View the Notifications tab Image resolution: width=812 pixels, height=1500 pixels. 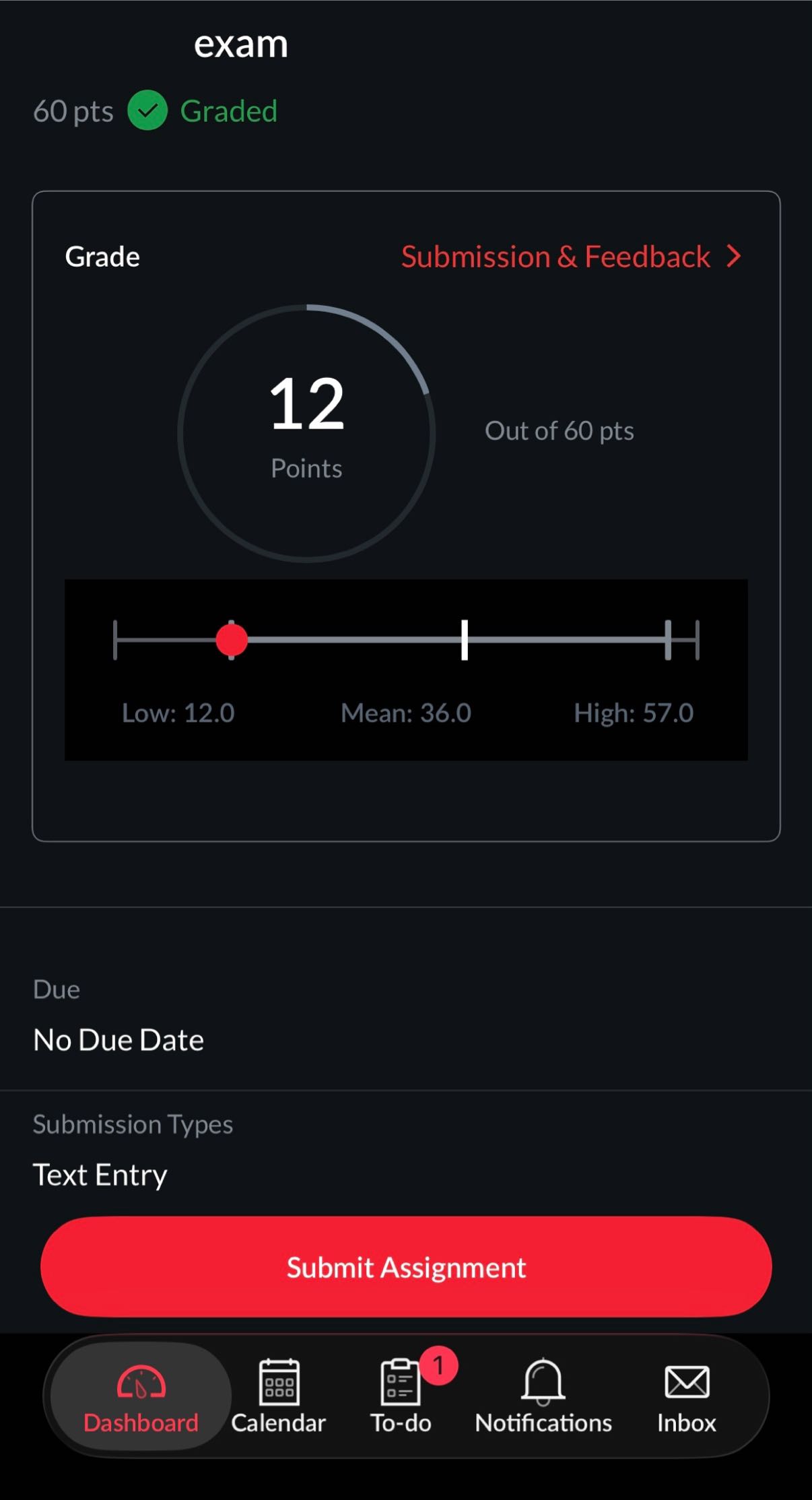point(543,1397)
